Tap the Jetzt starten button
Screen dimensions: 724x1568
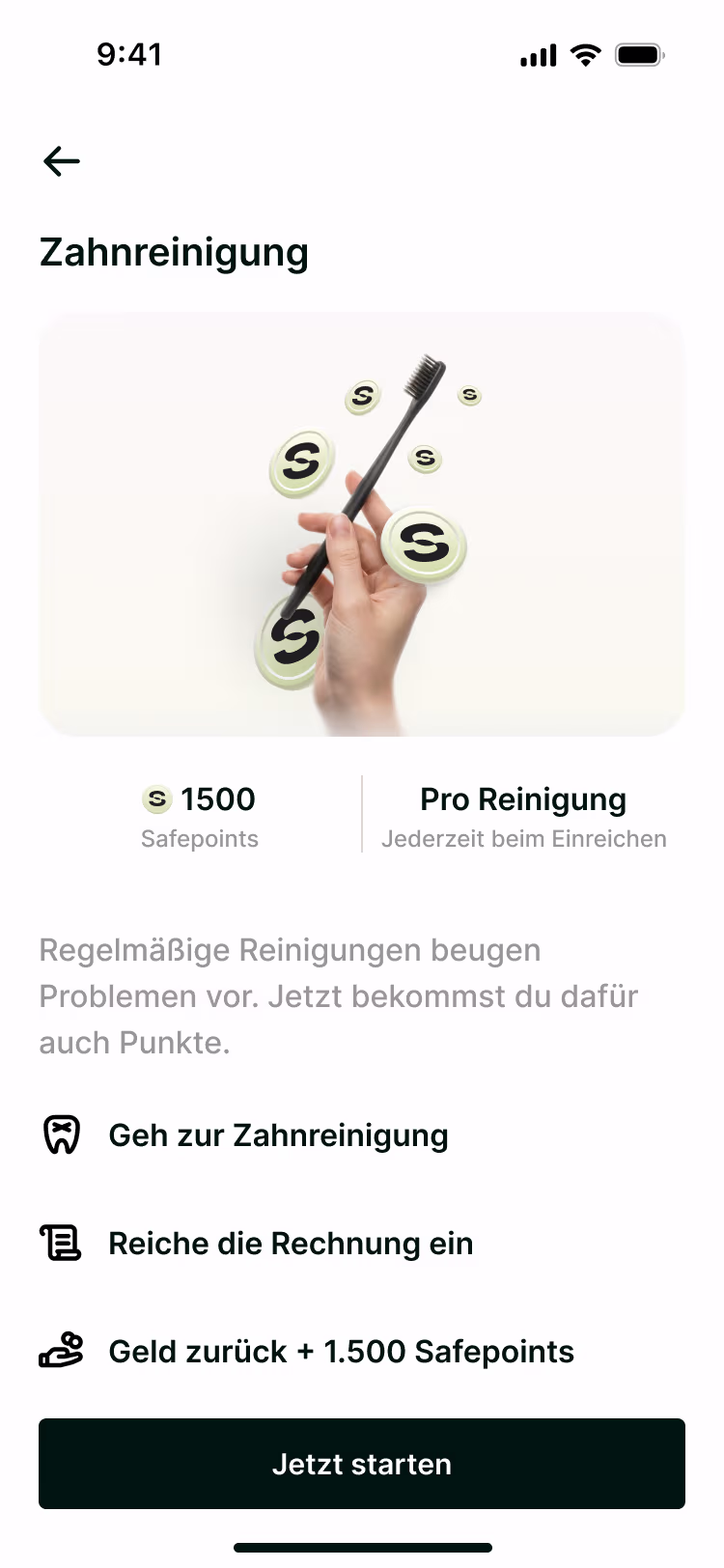362,1464
